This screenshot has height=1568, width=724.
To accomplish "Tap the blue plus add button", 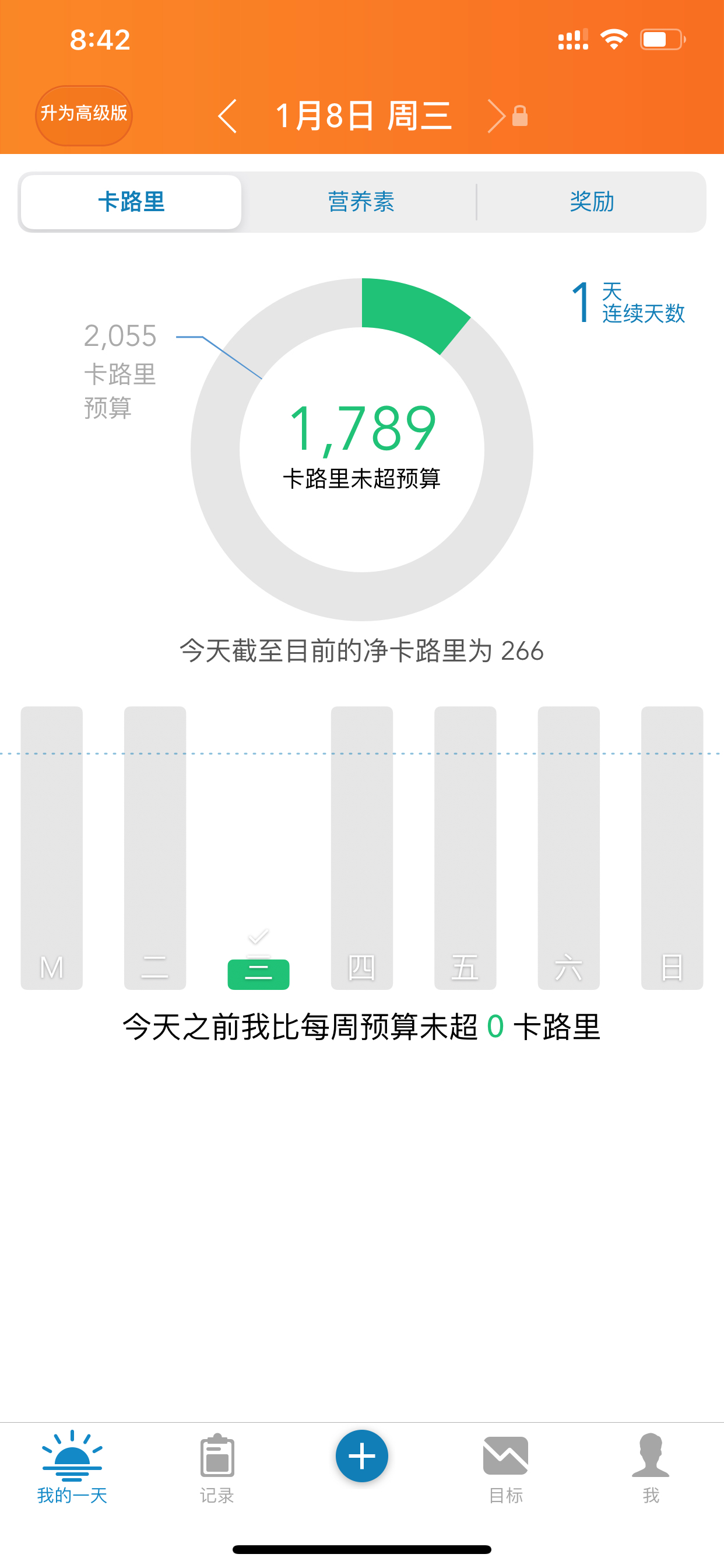I will (x=362, y=1456).
